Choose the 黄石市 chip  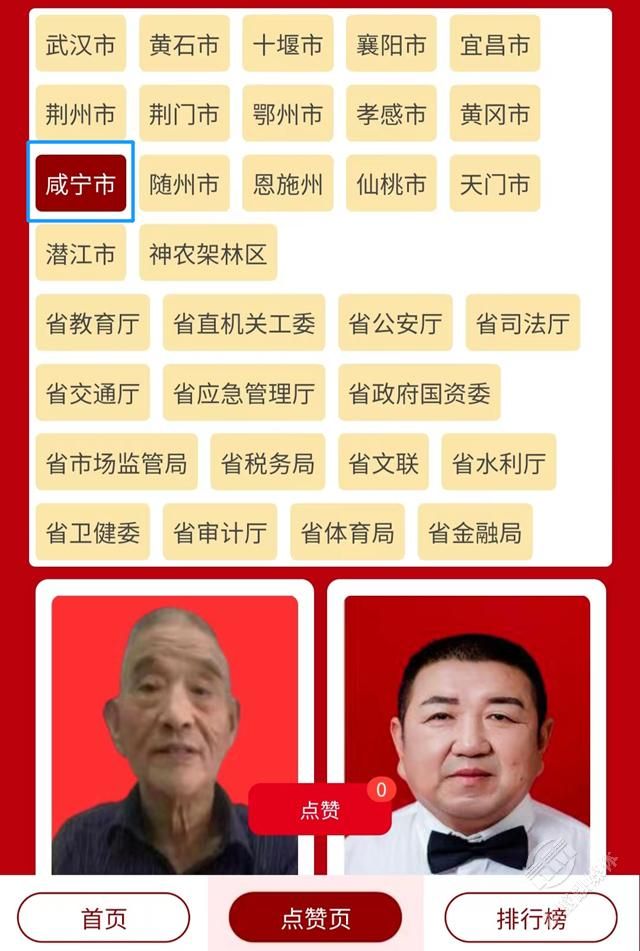point(184,45)
